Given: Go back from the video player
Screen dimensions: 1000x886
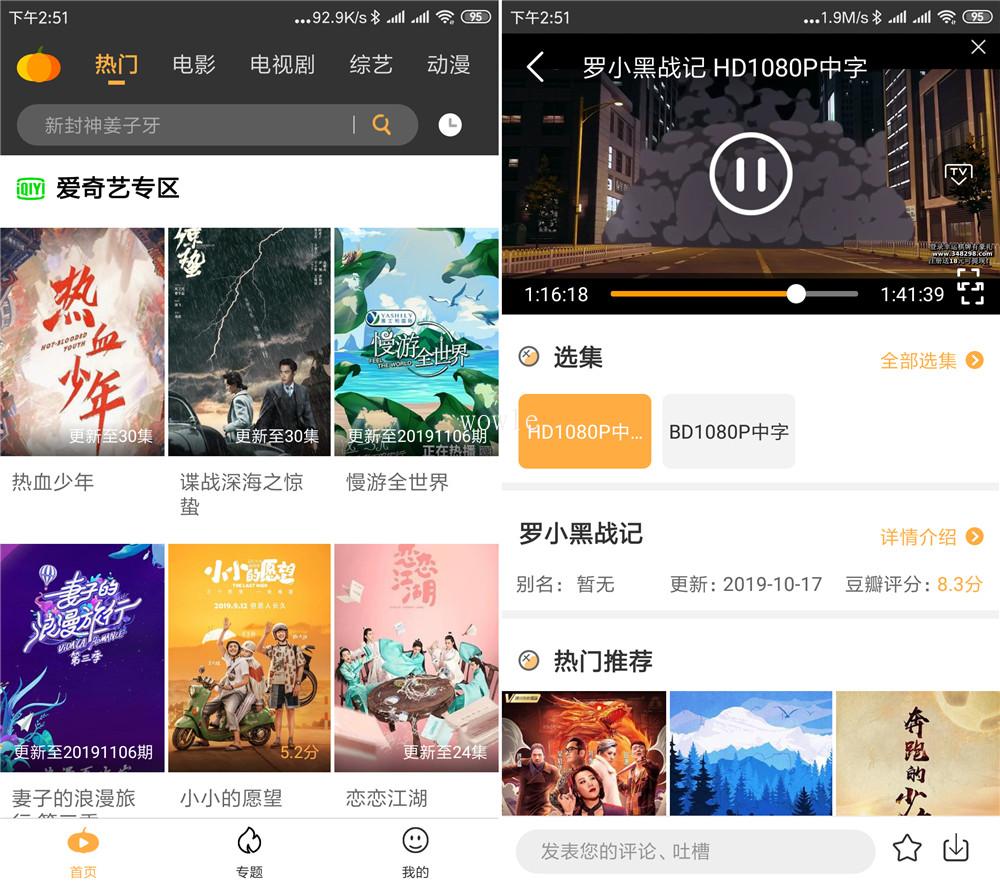Looking at the screenshot, I should pyautogui.click(x=536, y=67).
